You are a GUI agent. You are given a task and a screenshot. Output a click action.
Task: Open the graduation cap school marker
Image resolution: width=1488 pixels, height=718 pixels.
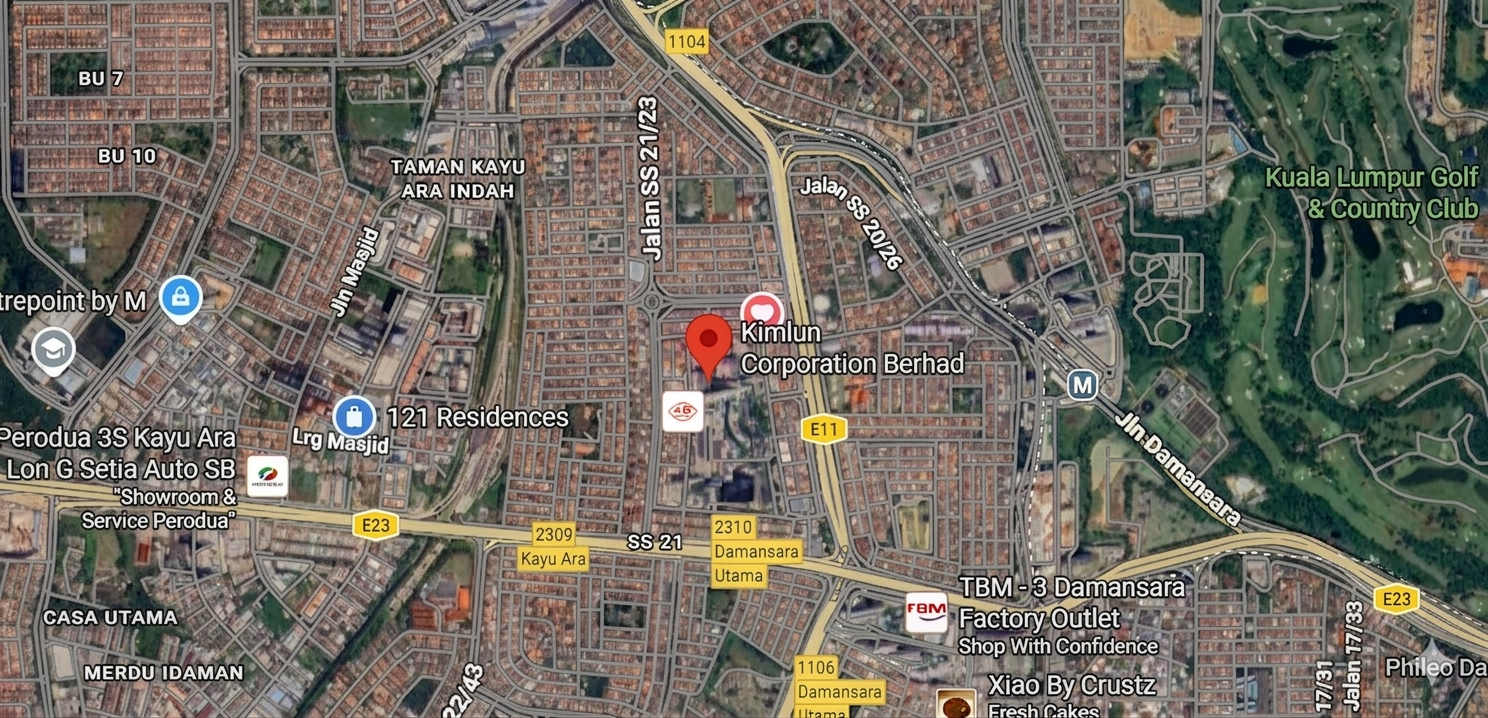click(53, 350)
